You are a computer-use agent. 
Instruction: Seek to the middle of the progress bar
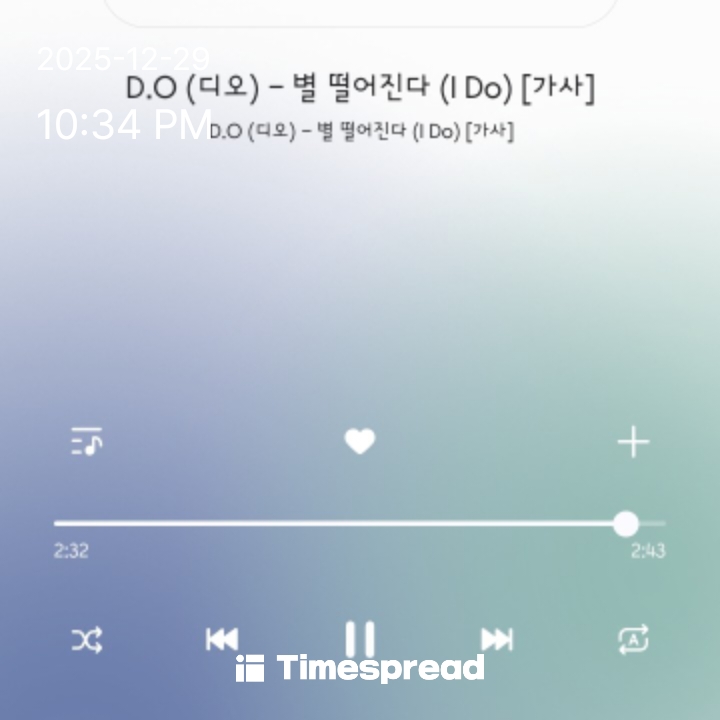[360, 523]
